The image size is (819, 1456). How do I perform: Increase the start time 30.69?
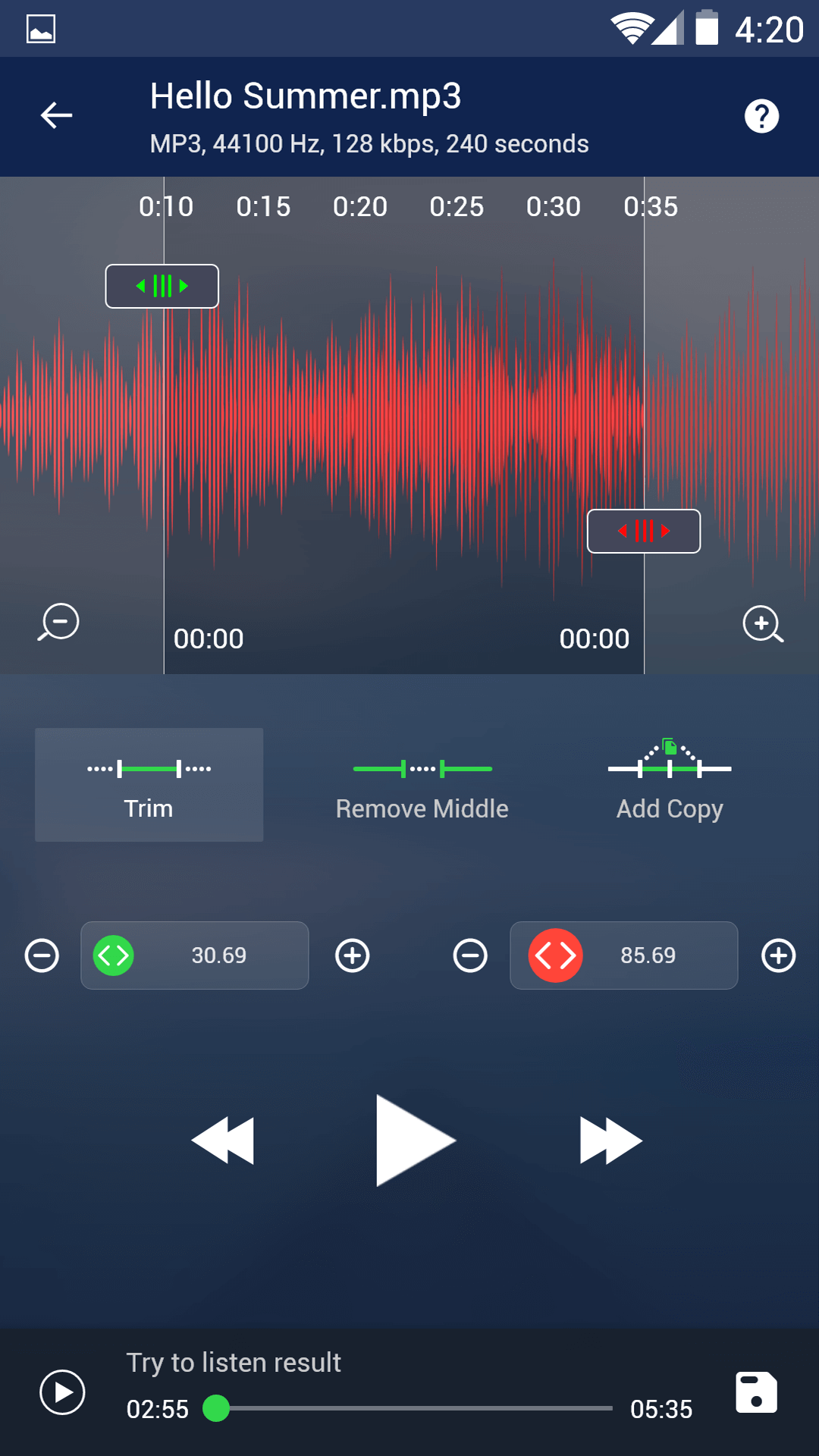(352, 955)
